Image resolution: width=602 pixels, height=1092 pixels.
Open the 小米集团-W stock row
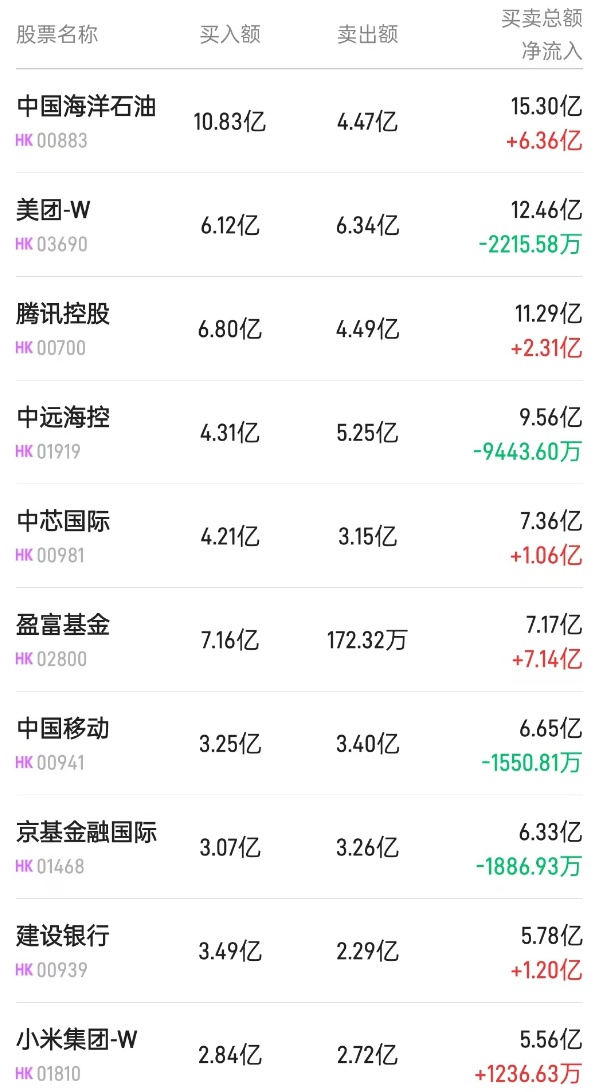coord(77,1041)
